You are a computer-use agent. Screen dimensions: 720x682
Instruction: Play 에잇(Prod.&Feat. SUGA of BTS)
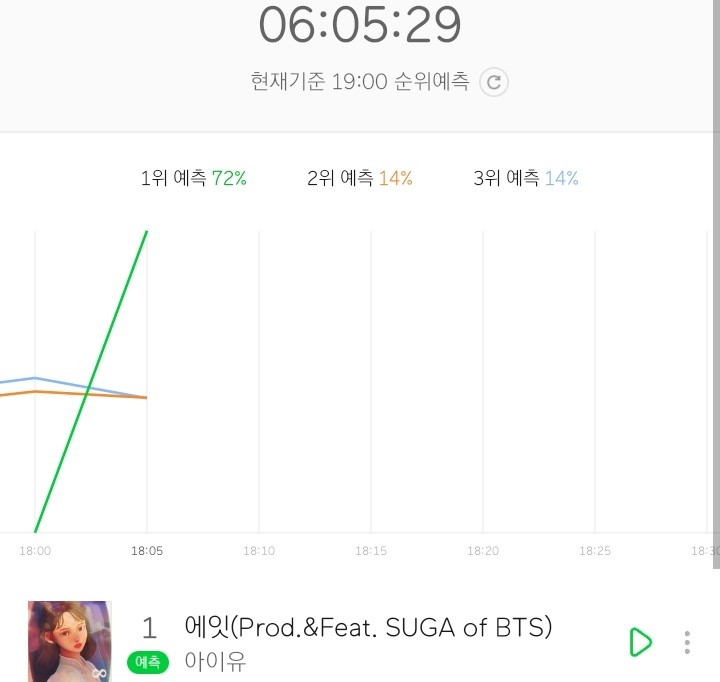tap(640, 642)
